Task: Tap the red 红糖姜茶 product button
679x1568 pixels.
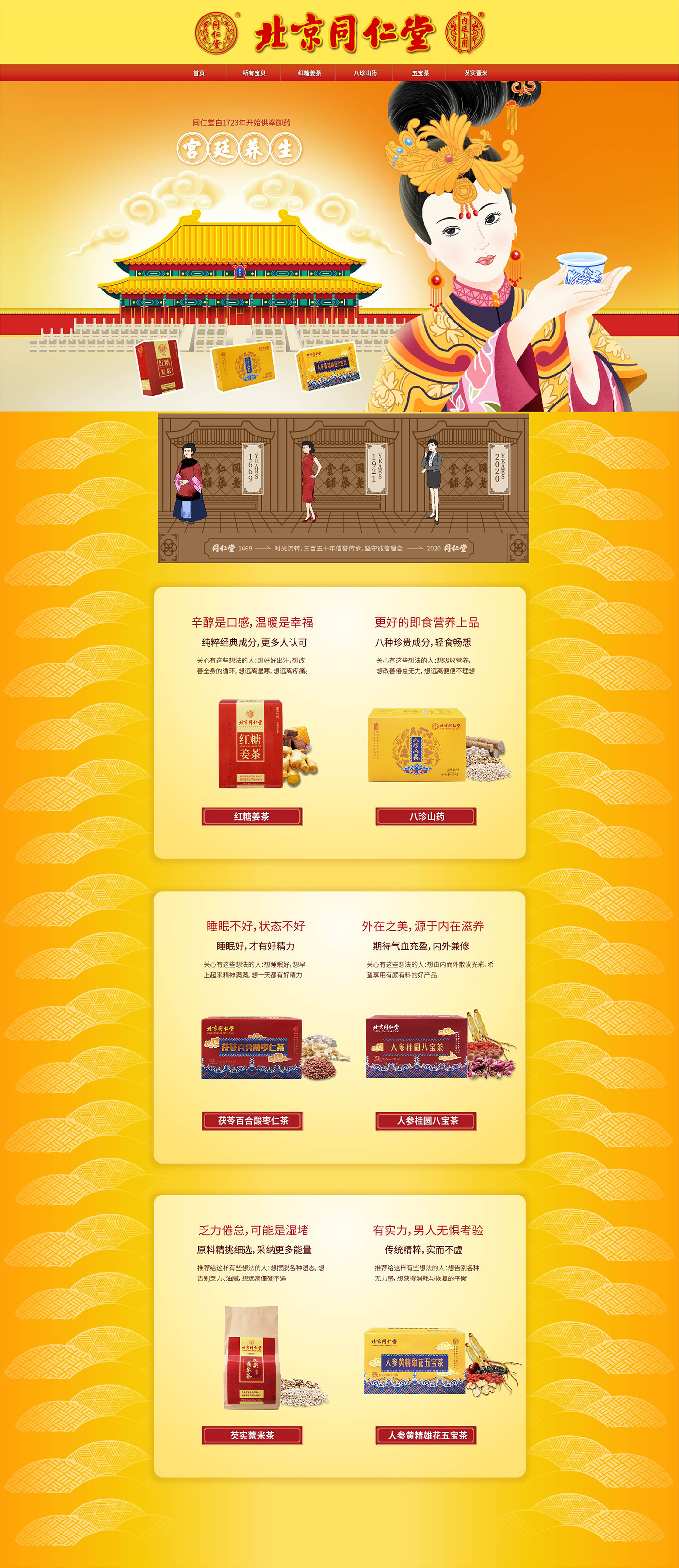Action: (x=252, y=816)
